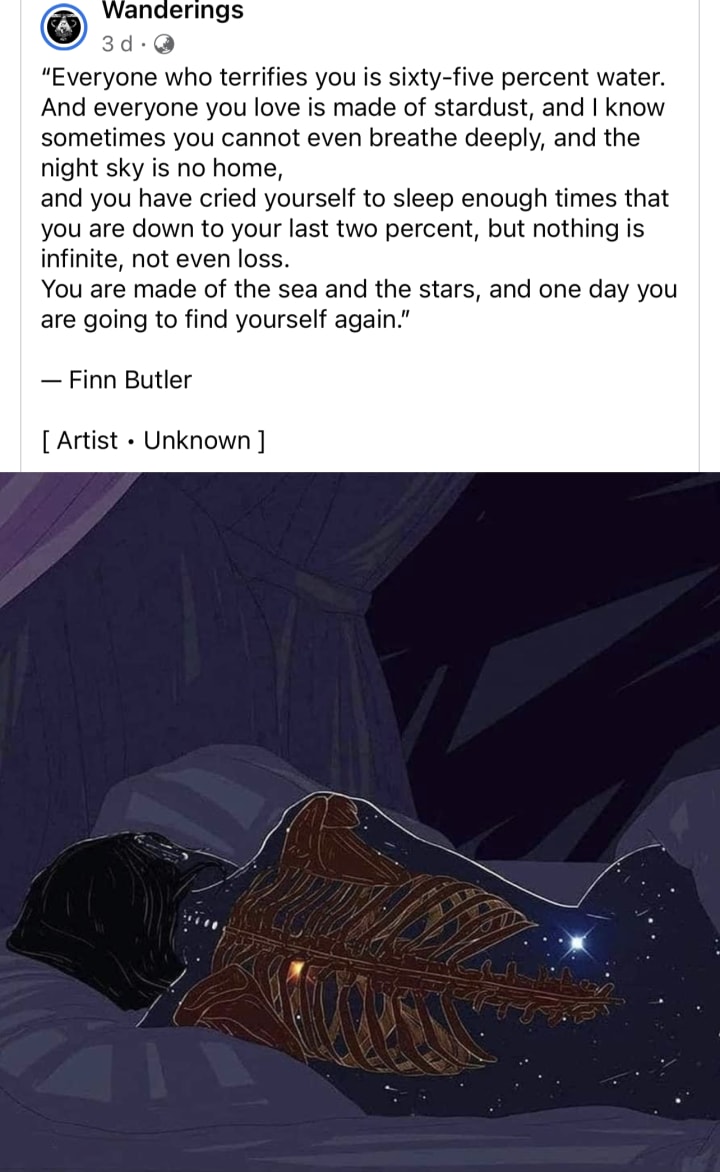Open the Wanderings page name link
The width and height of the screenshot is (720, 1172).
173,10
